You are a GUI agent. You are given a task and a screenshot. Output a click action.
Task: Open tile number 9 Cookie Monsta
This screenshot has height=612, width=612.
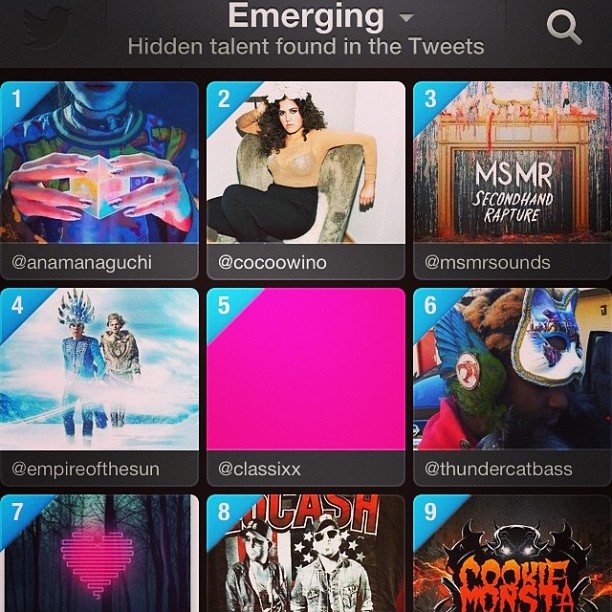coord(511,553)
